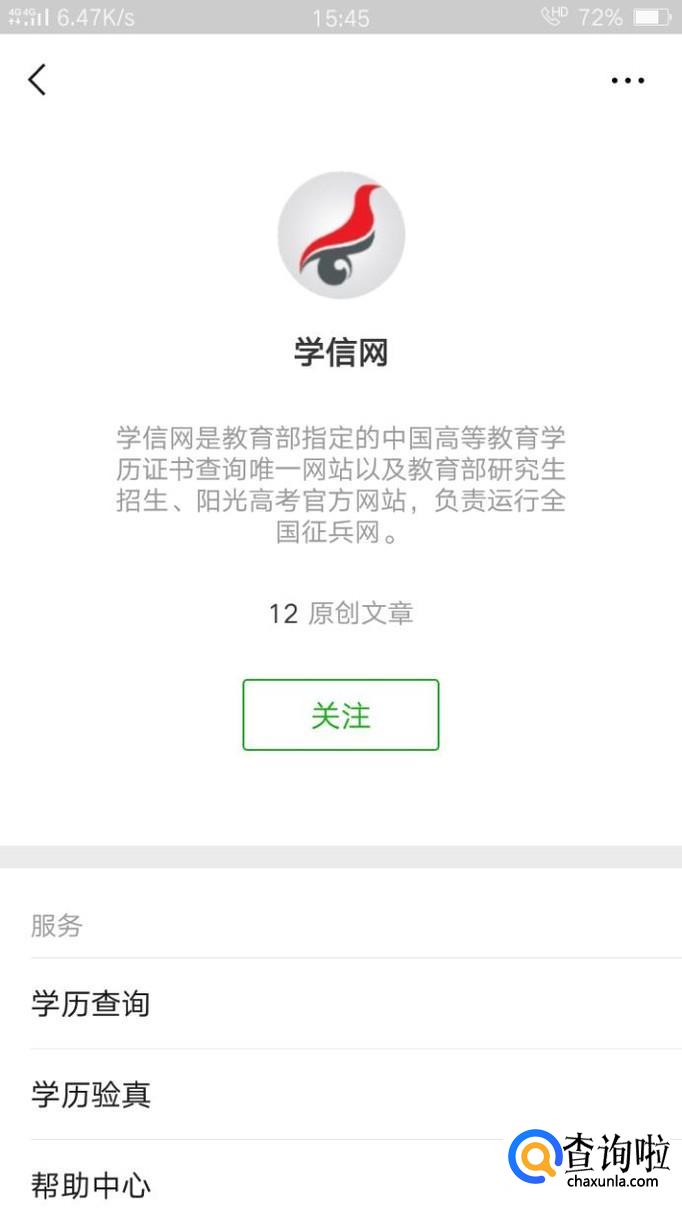Viewport: 682px width, 1212px height.
Task: Open the 学历查询 service
Action: point(90,1003)
